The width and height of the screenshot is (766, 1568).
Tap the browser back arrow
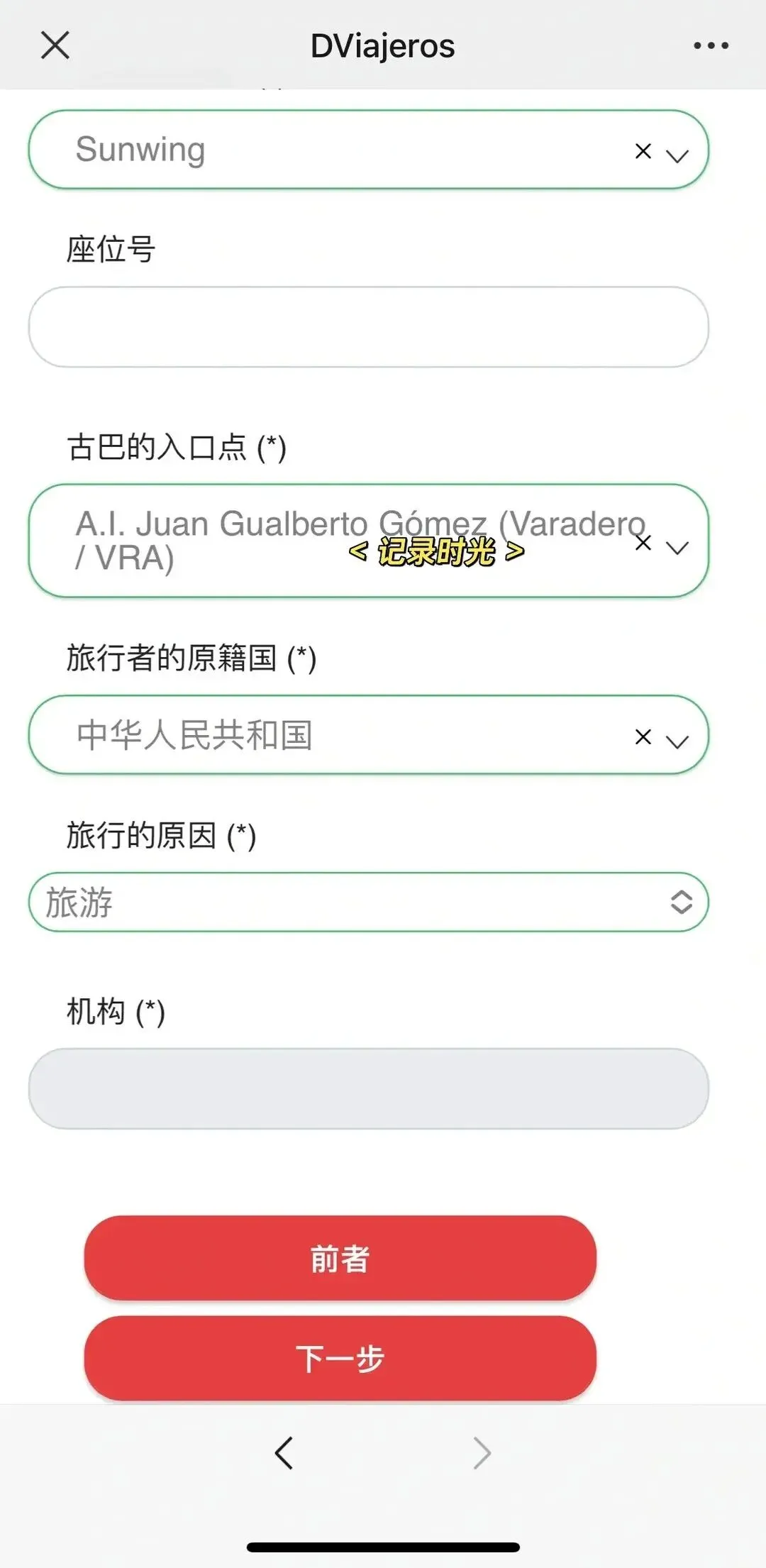pos(284,1453)
